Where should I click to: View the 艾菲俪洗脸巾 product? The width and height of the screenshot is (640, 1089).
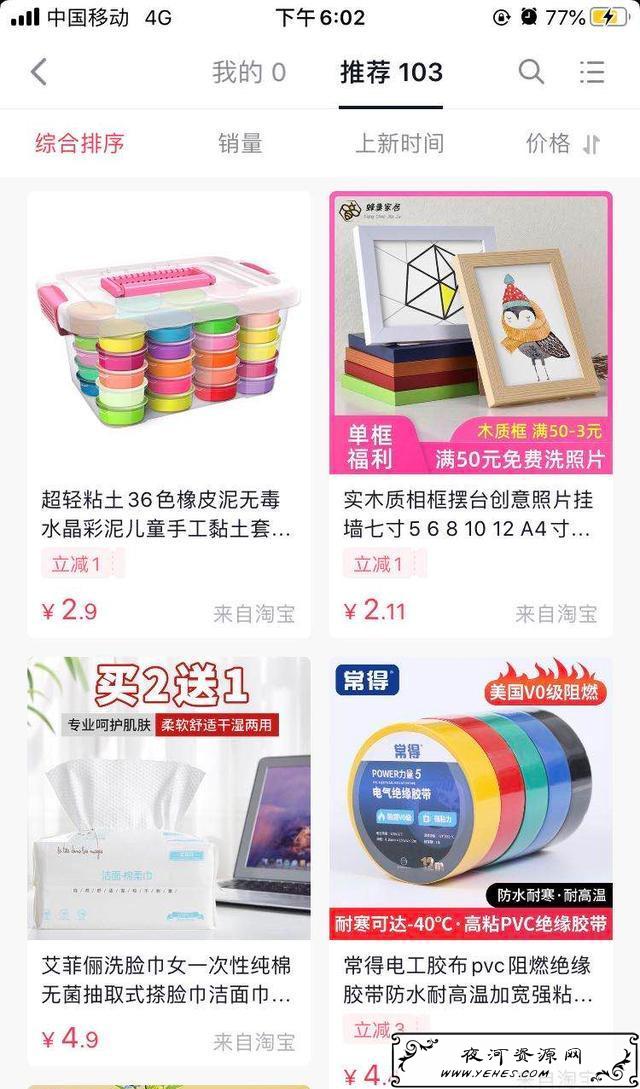coord(169,861)
